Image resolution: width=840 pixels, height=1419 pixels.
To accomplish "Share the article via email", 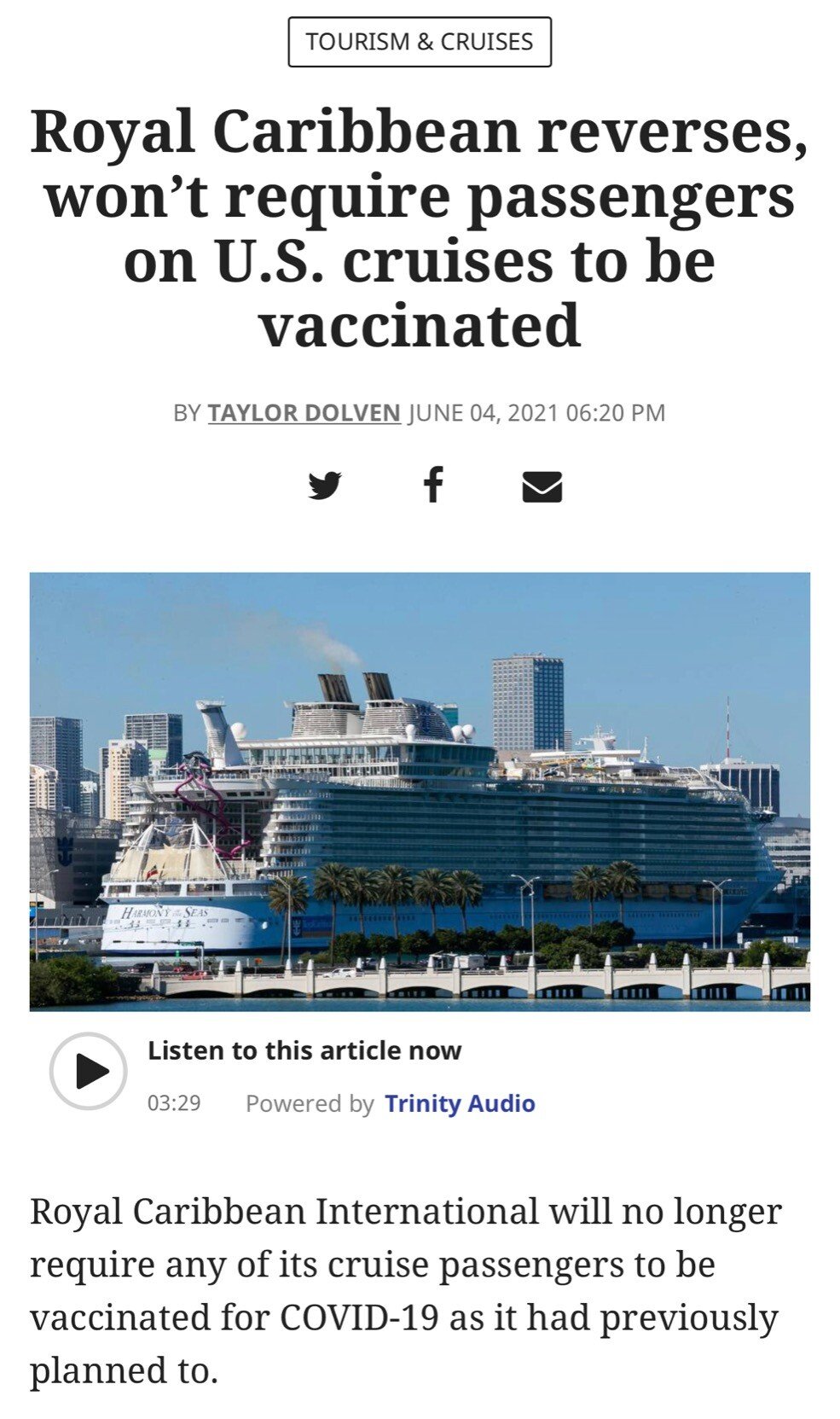I will click(542, 486).
